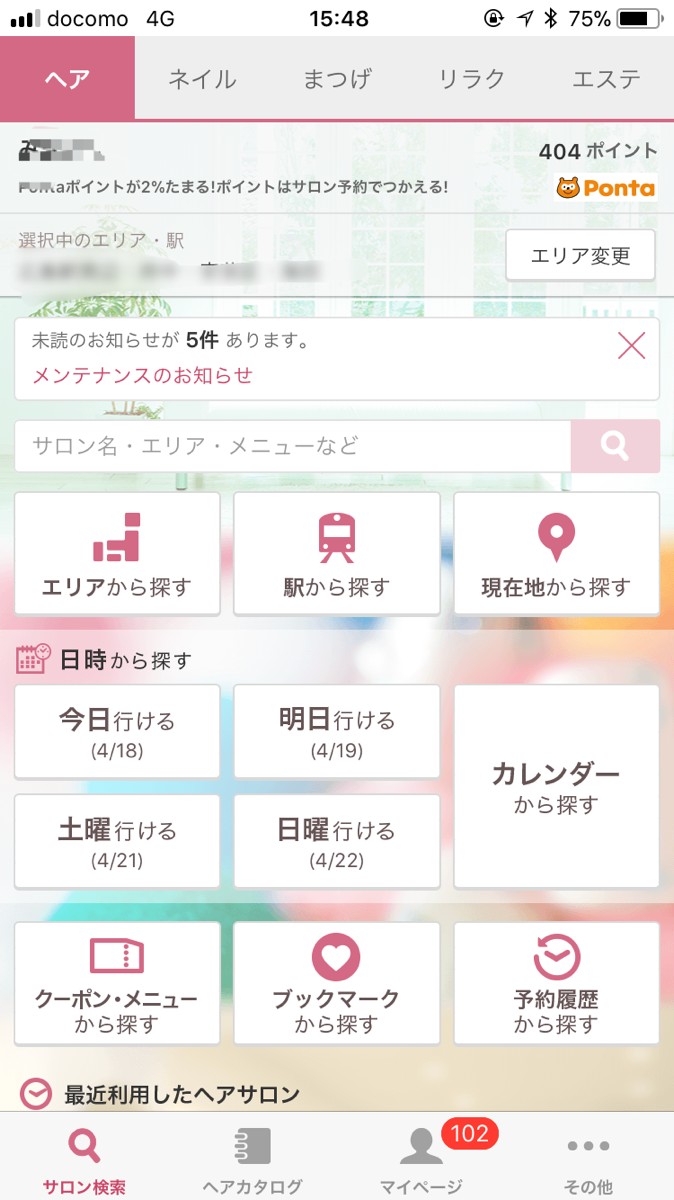
Task: Open the メンテナンスのお知らせ link
Action: click(x=143, y=376)
